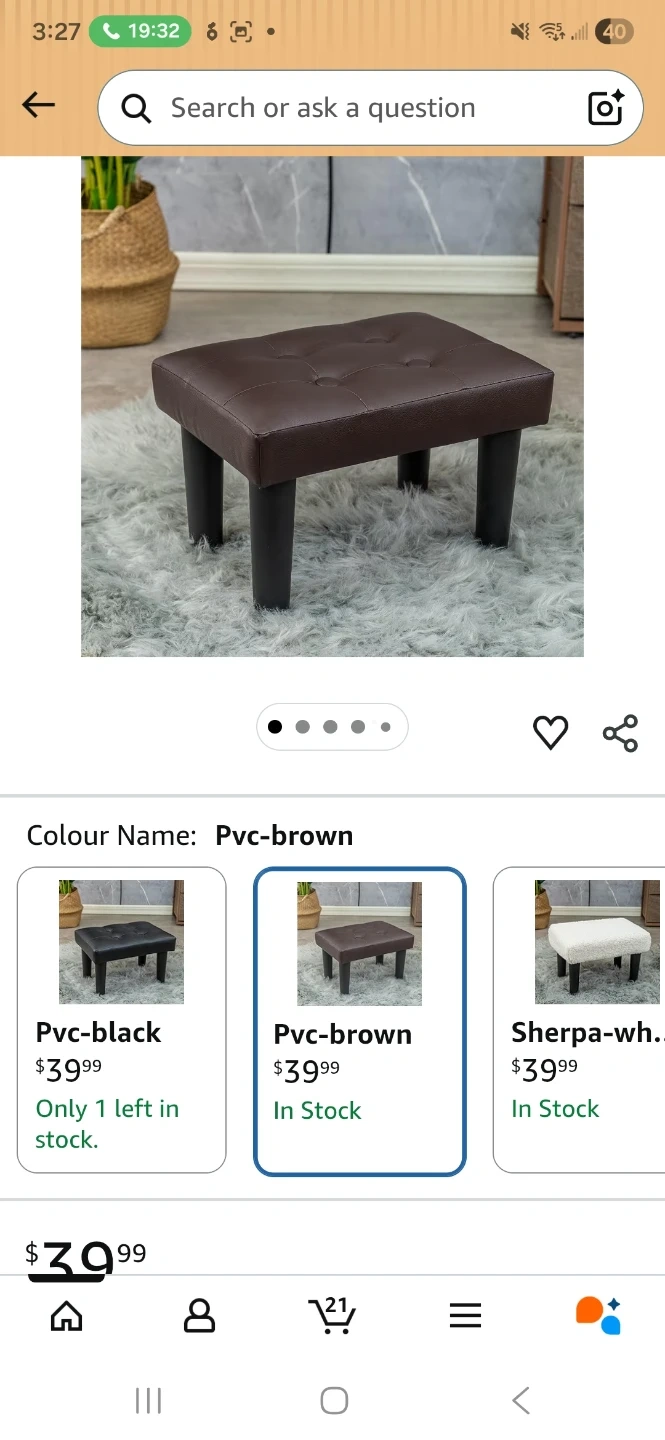
Task: Share this product
Action: point(620,733)
